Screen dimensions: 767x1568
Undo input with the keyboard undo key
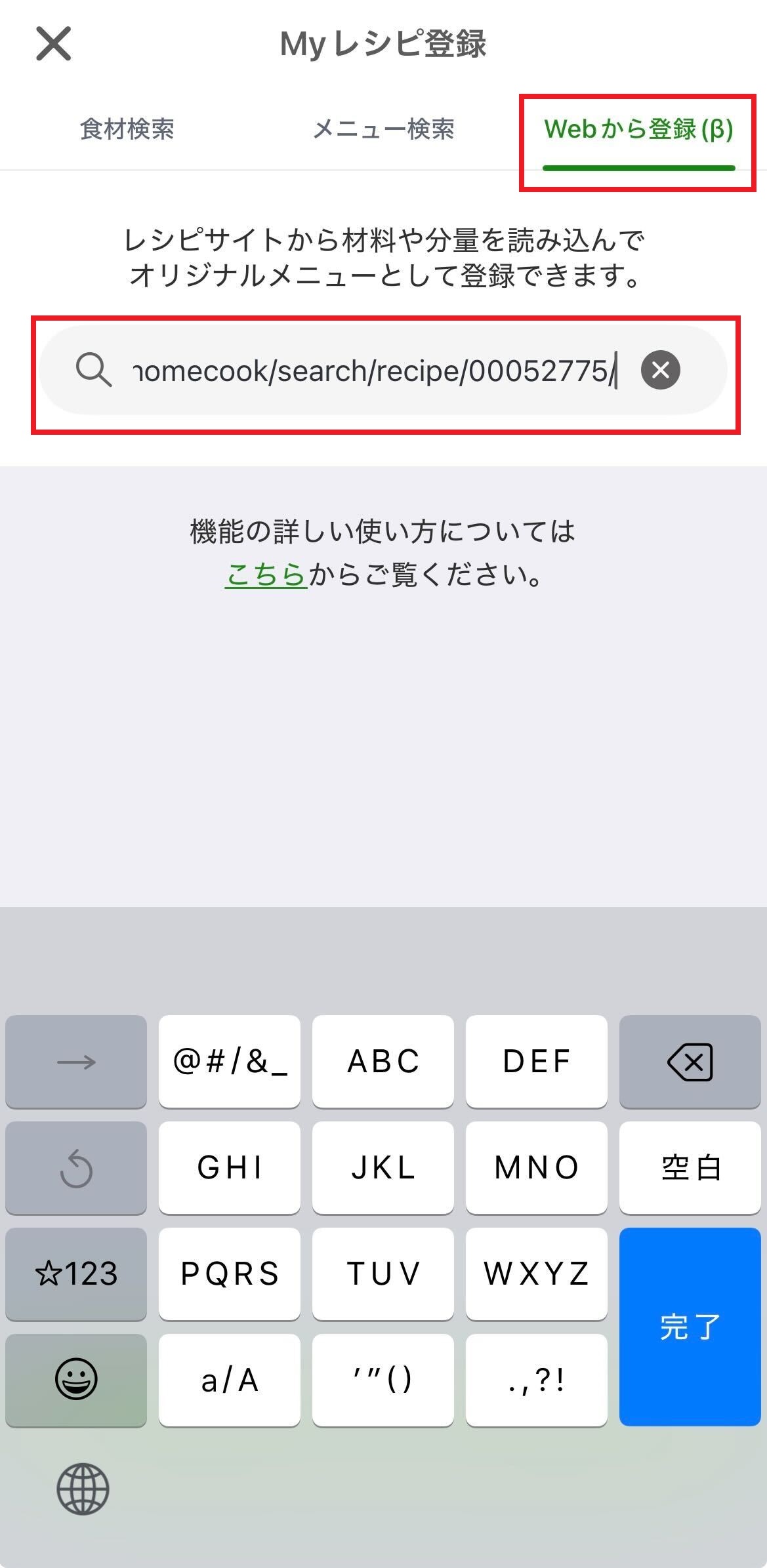point(75,1167)
